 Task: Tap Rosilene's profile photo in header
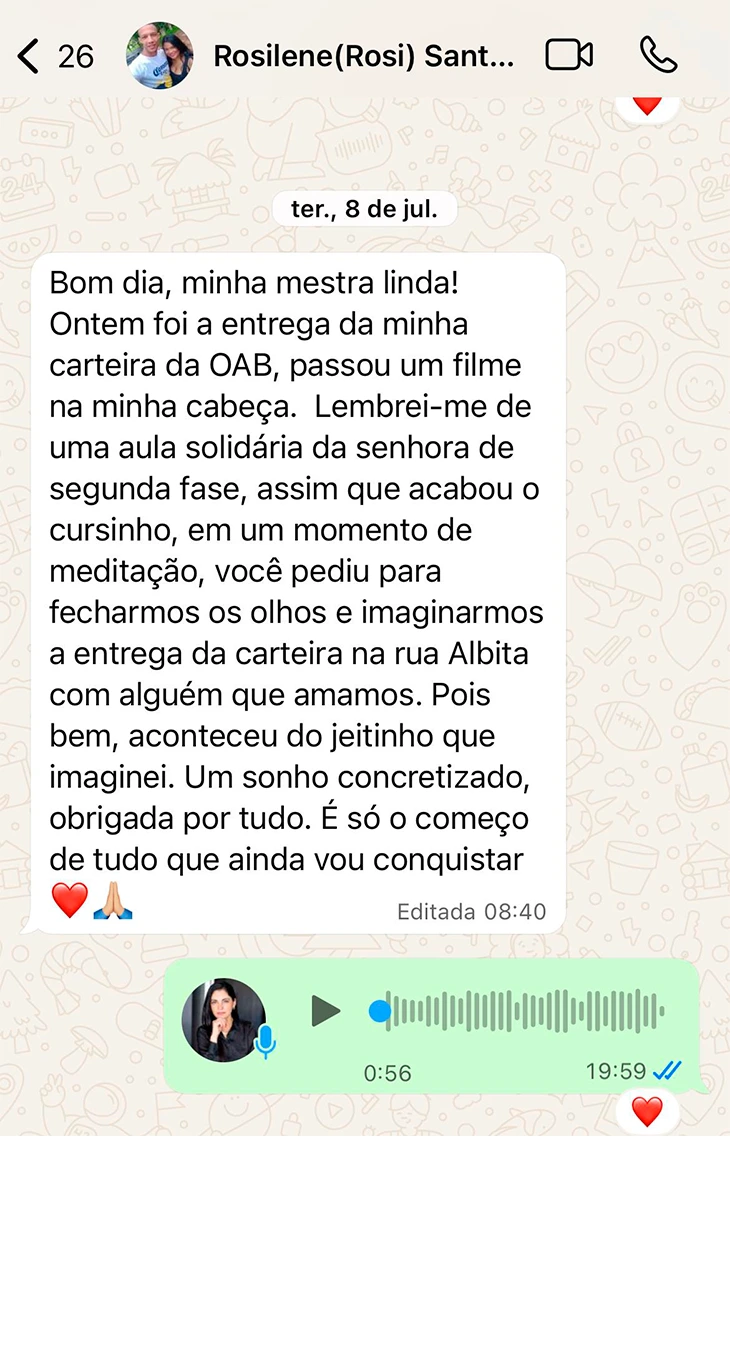point(160,56)
